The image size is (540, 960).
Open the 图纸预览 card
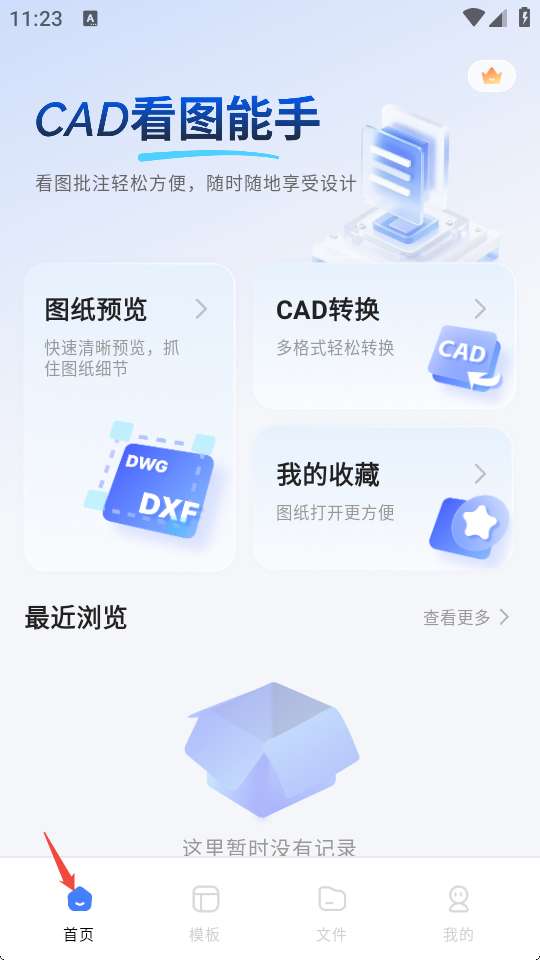(130, 418)
